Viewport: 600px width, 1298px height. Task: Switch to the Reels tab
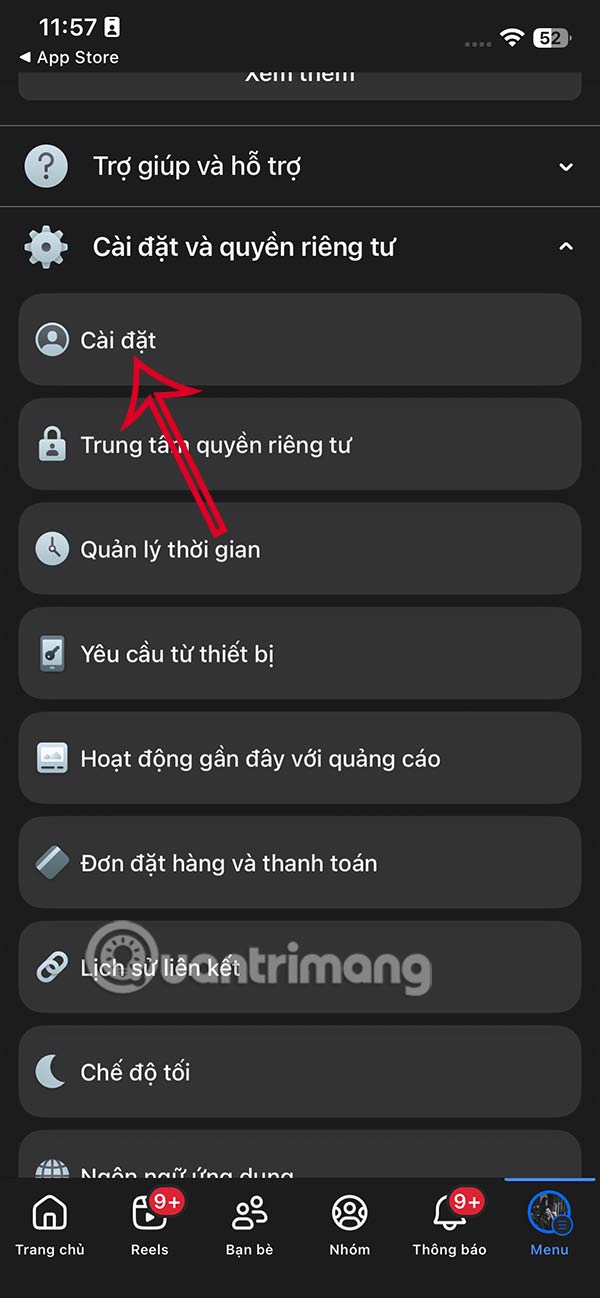pos(150,1226)
